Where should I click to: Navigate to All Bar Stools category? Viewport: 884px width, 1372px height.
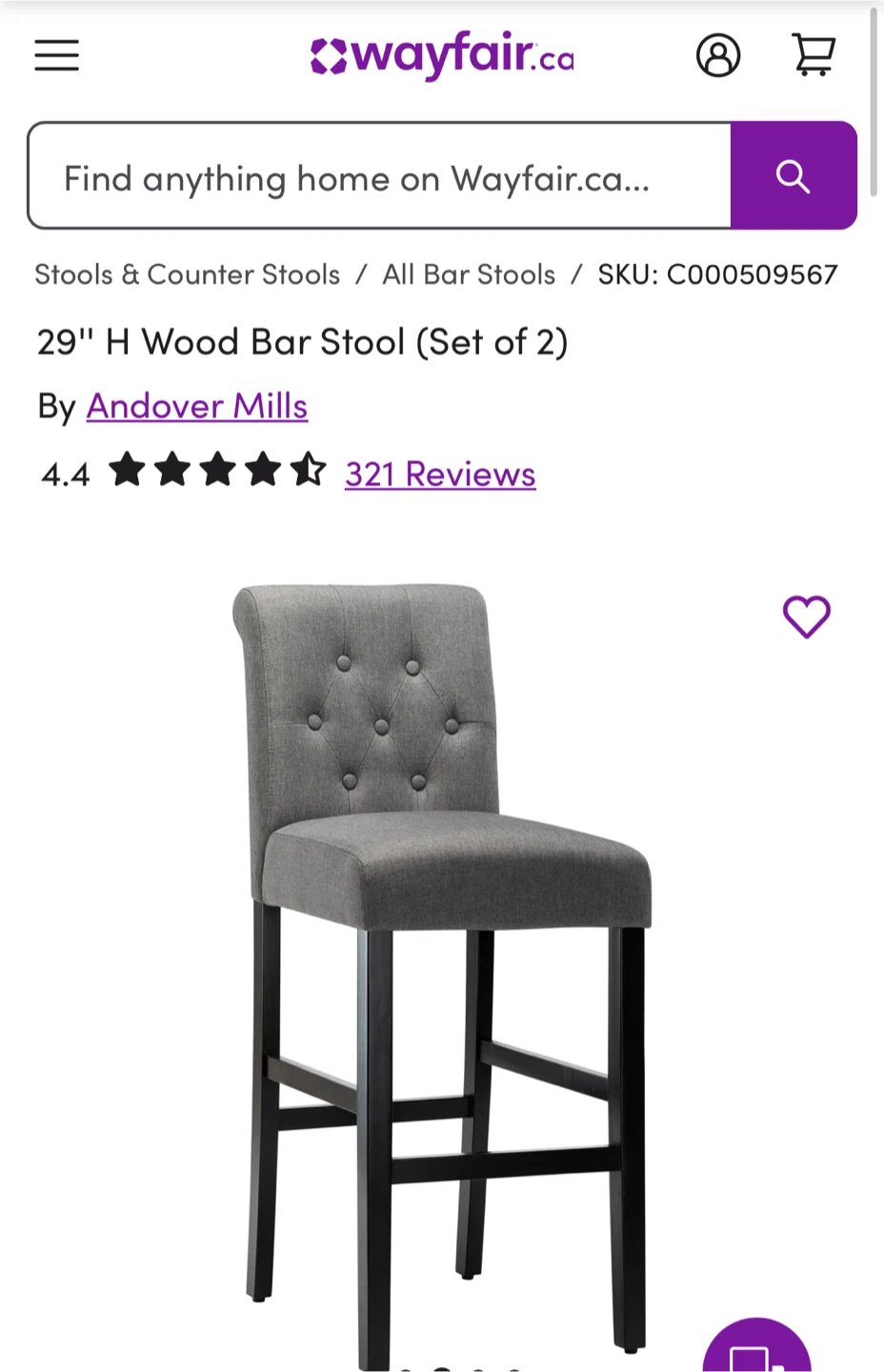pyautogui.click(x=469, y=274)
